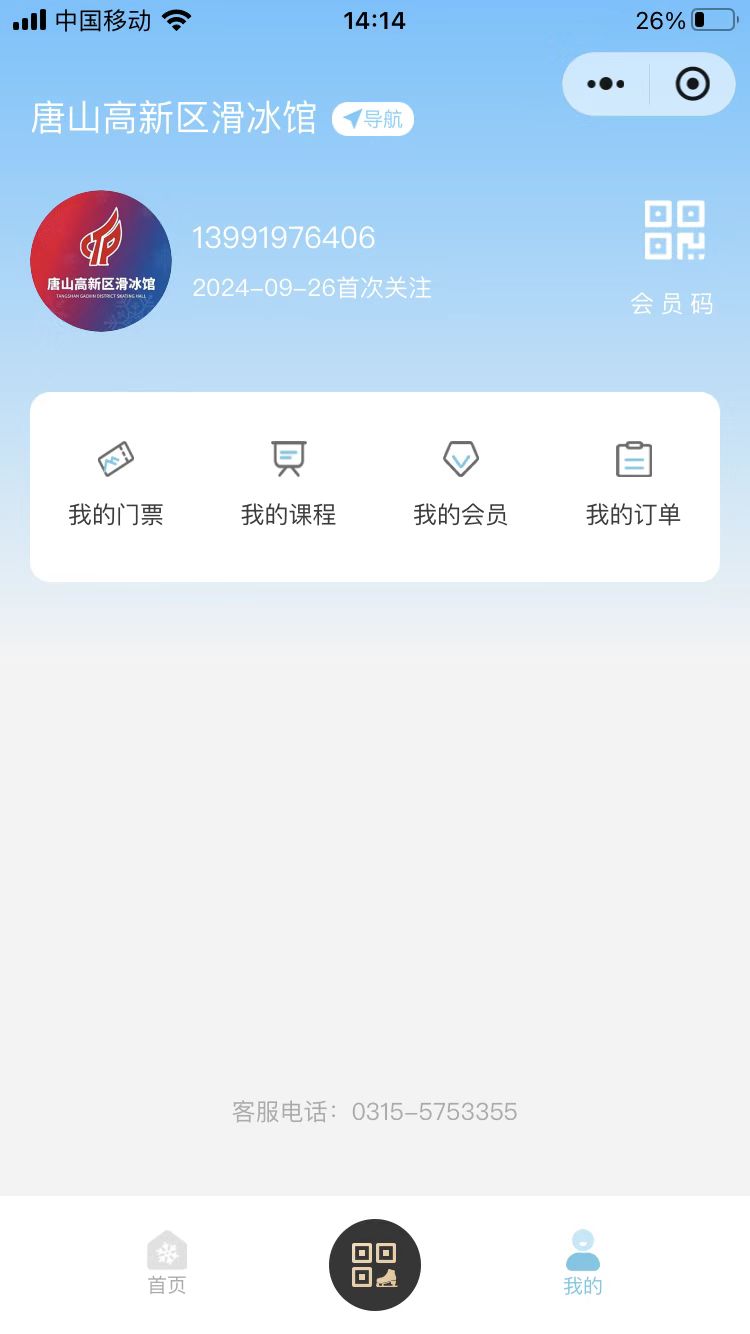Open 我的门票
This screenshot has height=1334, width=750.
click(116, 485)
